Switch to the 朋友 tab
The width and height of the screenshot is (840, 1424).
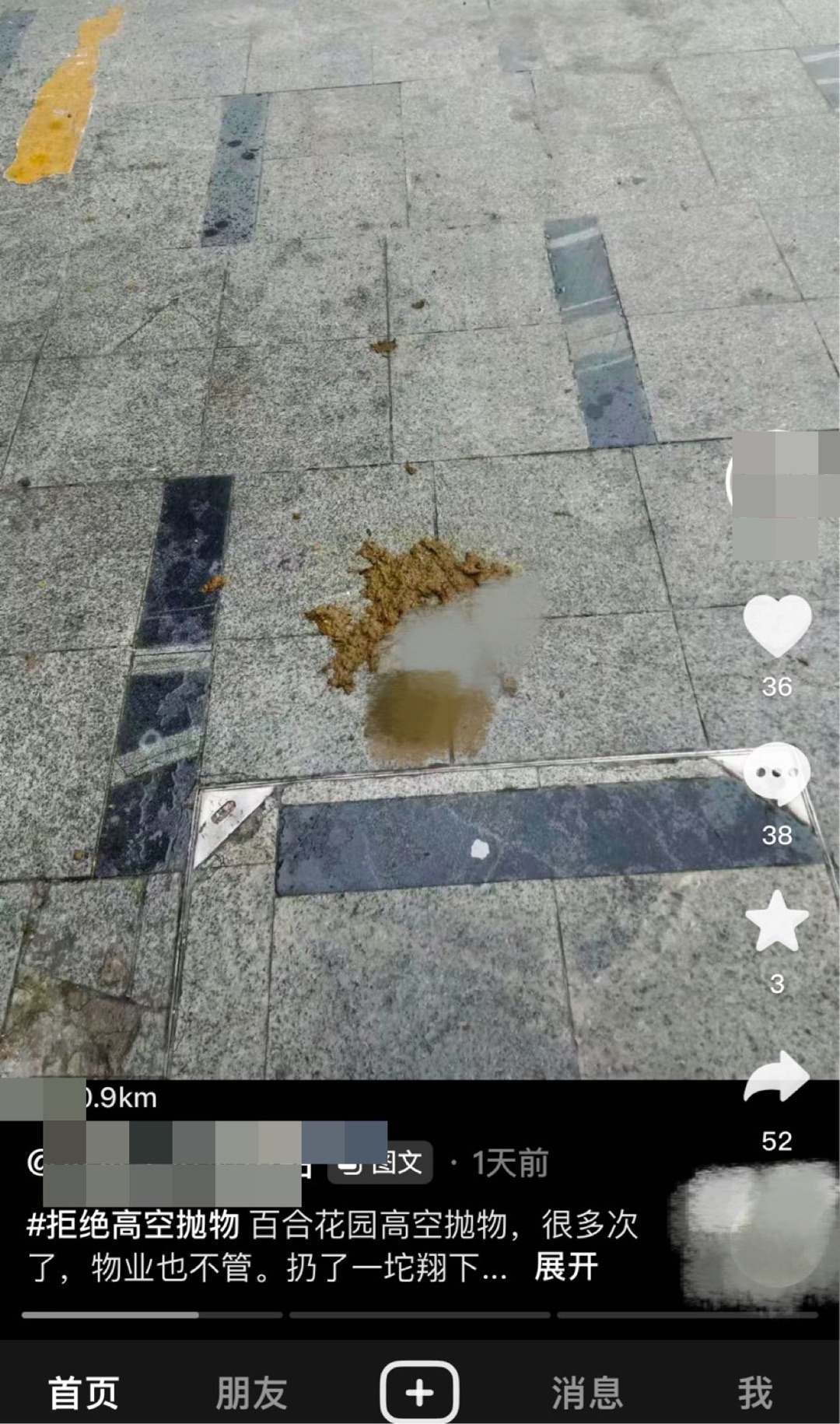[251, 1392]
